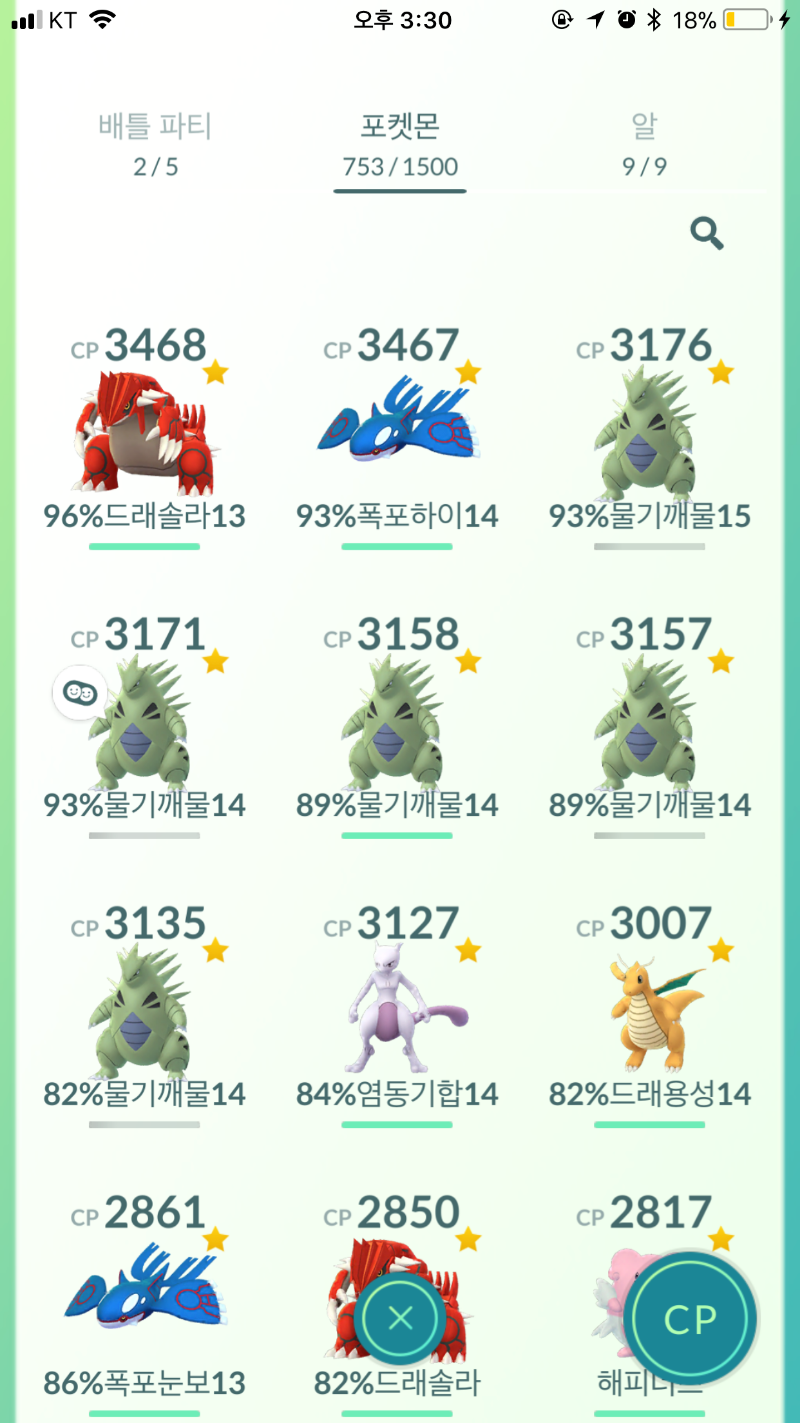Open the CP sort order button
This screenshot has width=800, height=1423.
tap(692, 1319)
